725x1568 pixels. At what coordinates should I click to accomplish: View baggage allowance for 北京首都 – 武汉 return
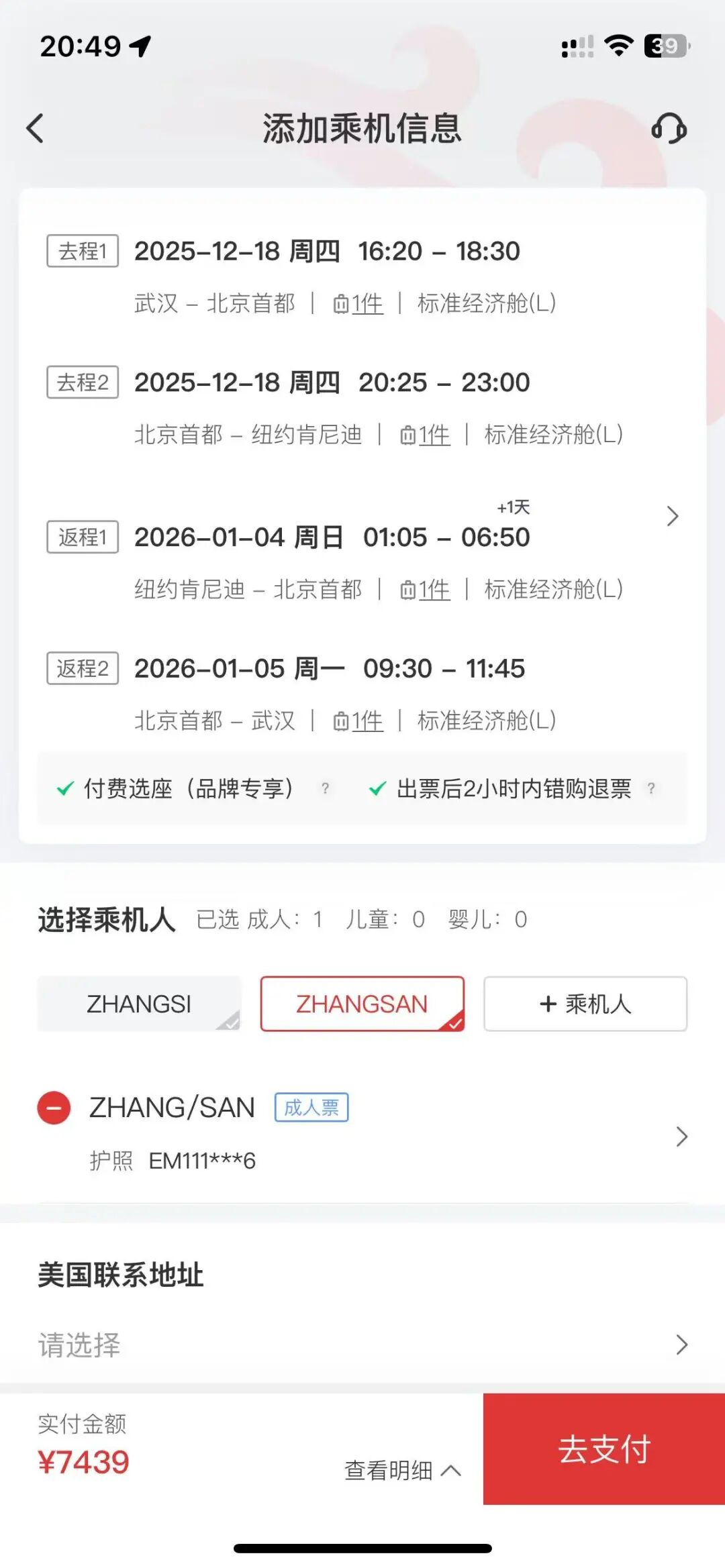[358, 721]
